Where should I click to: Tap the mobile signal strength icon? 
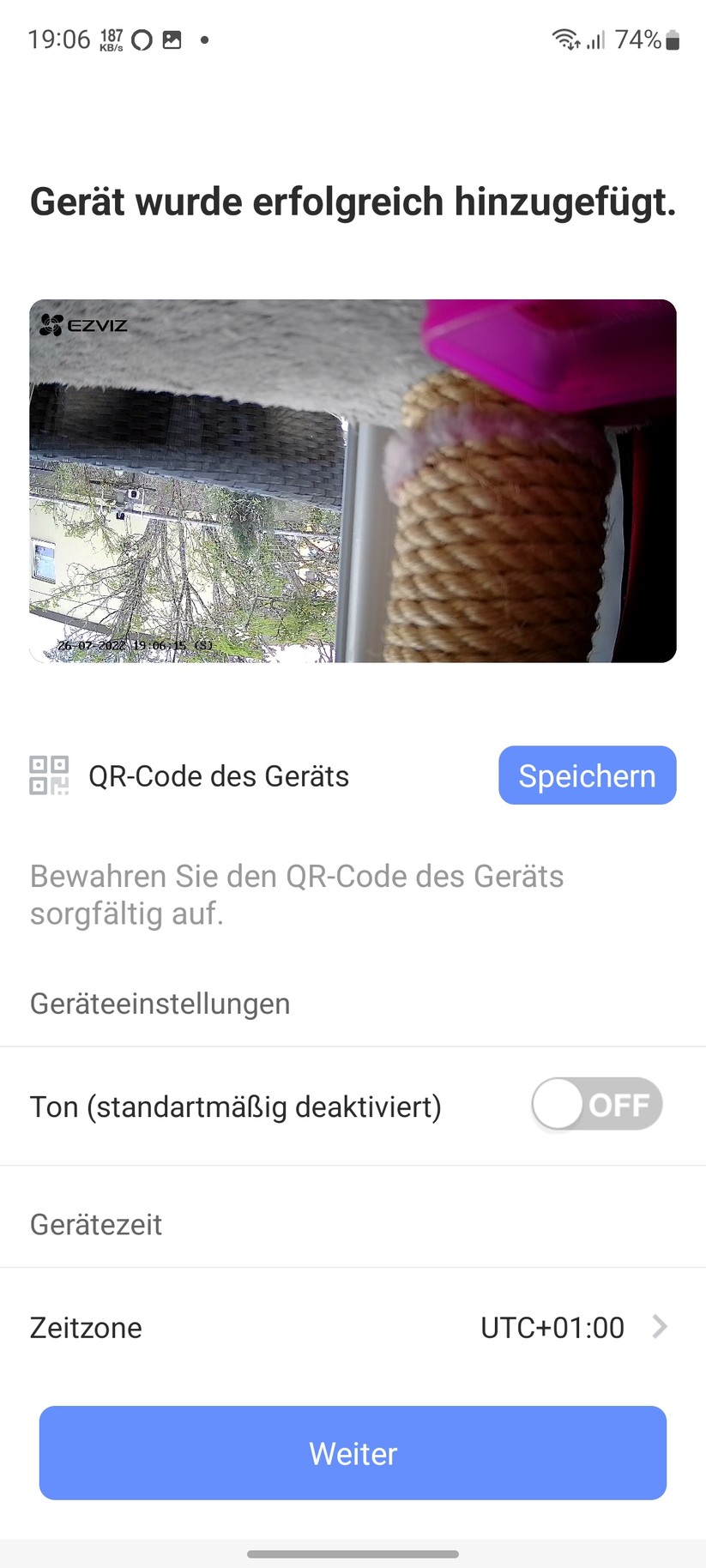(595, 39)
